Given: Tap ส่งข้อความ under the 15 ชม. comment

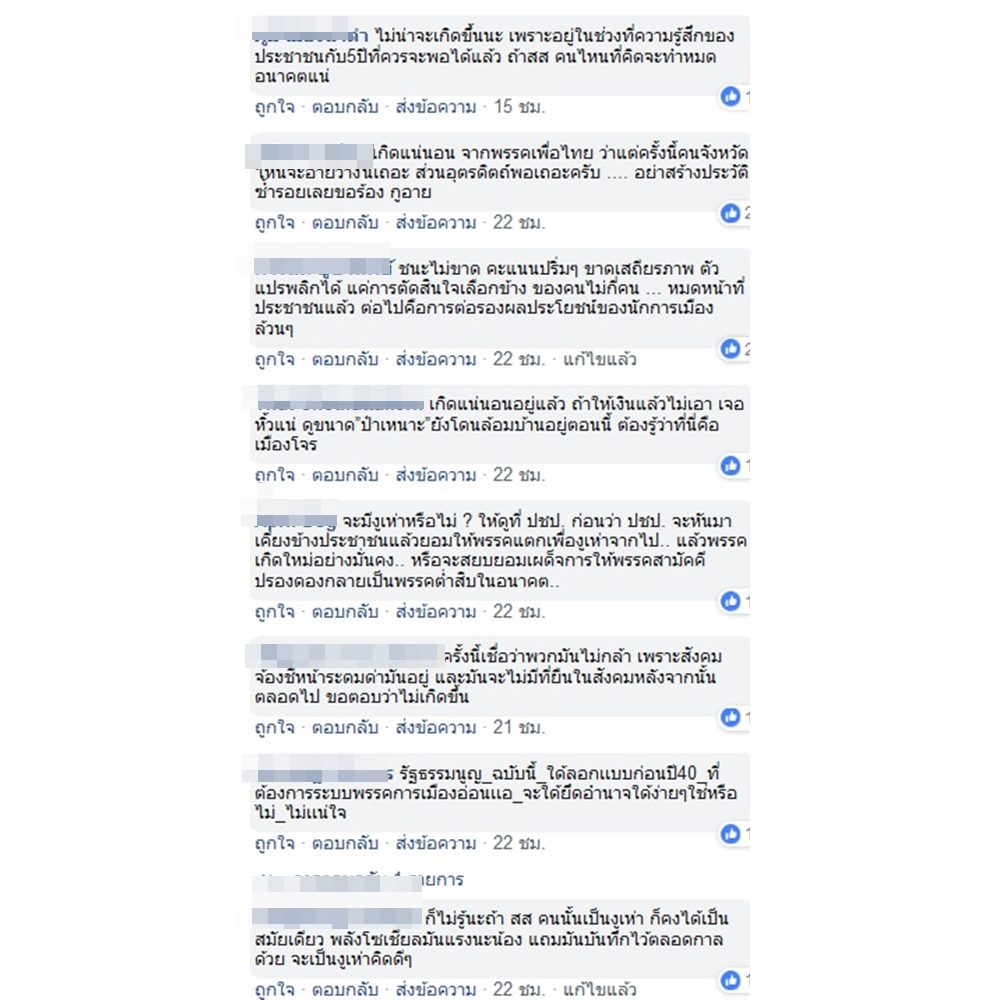Looking at the screenshot, I should [x=436, y=107].
